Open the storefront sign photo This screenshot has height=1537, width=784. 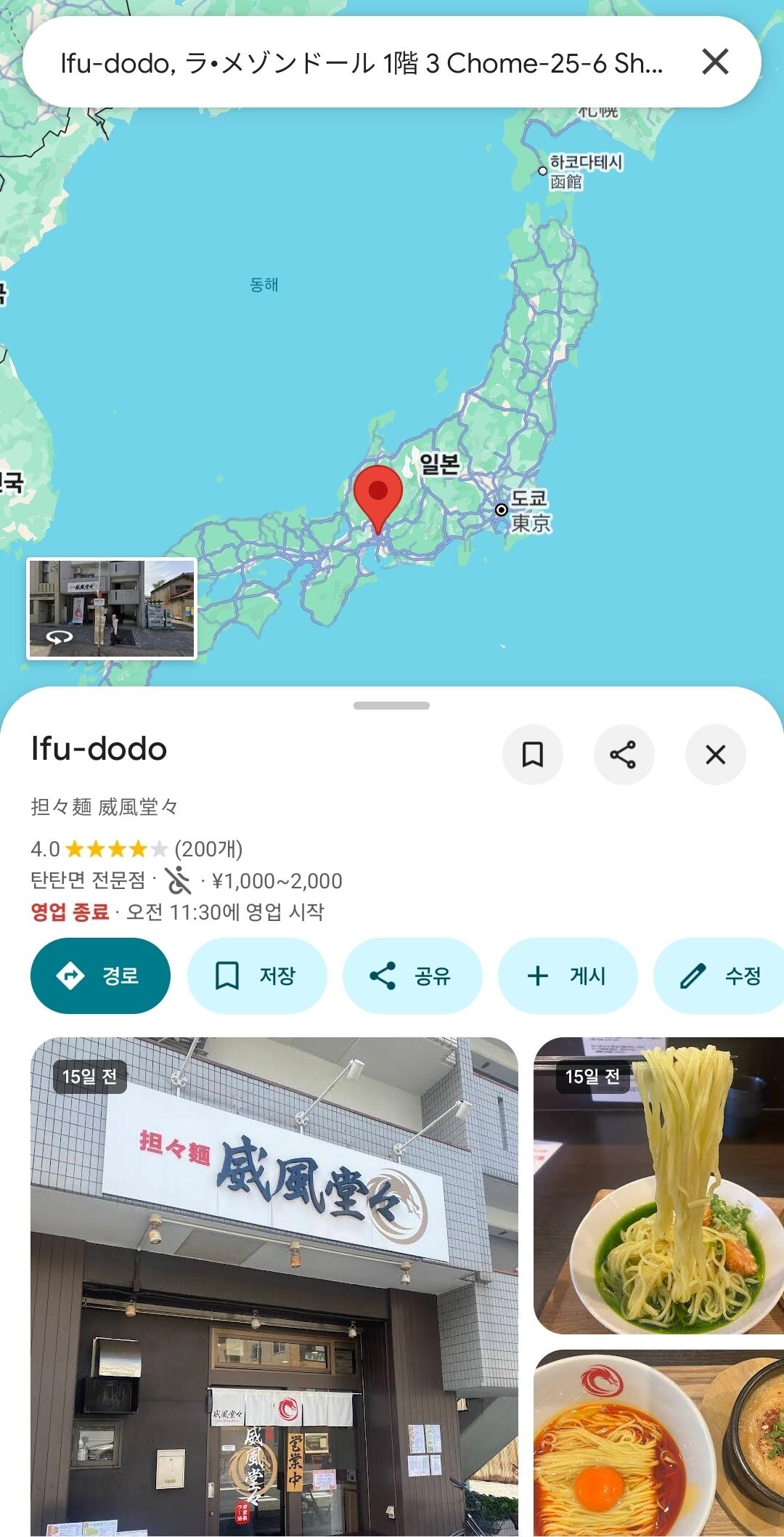pyautogui.click(x=274, y=1286)
